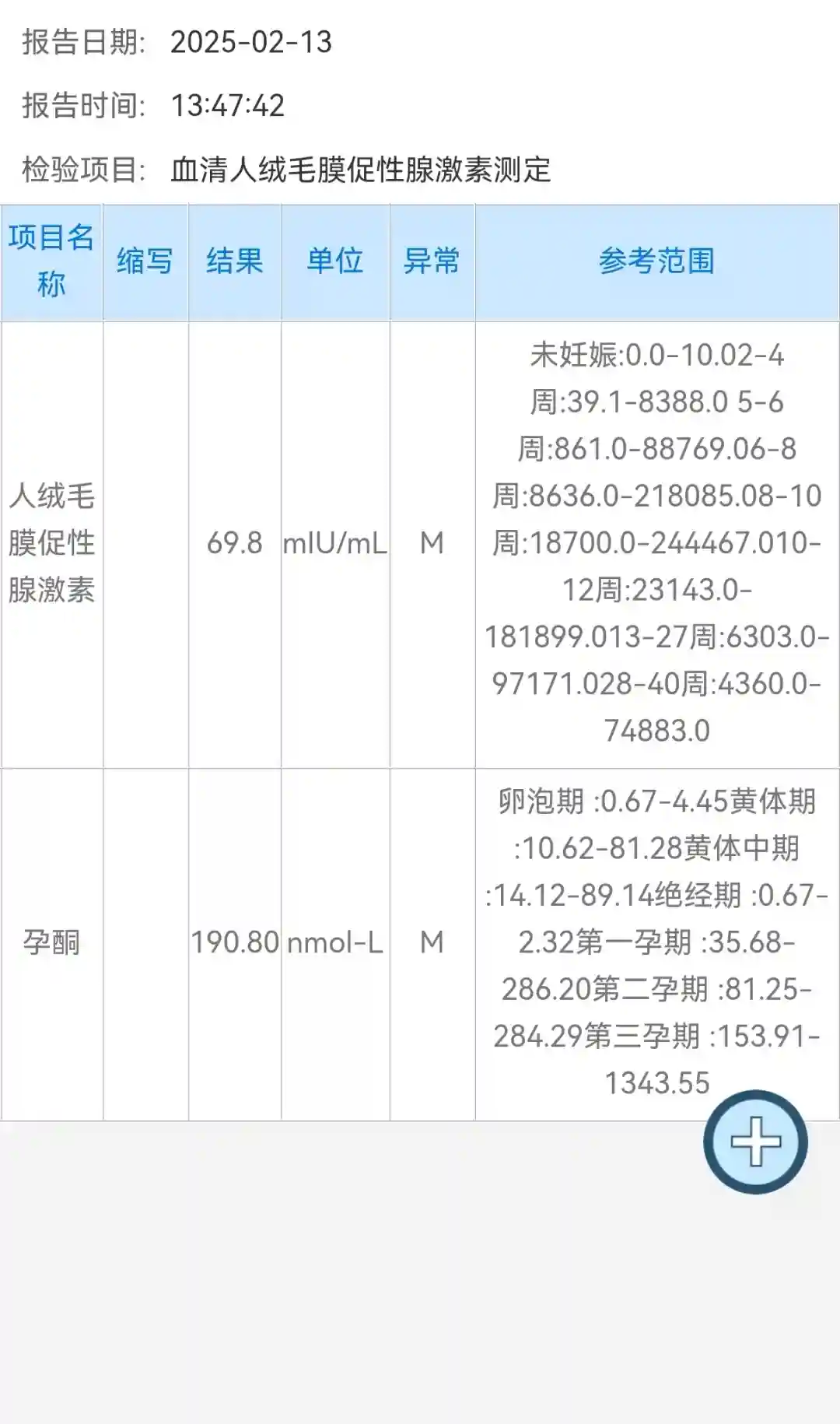Tap the floating plus button
Screen dimensions: 840x1424
click(x=755, y=1142)
